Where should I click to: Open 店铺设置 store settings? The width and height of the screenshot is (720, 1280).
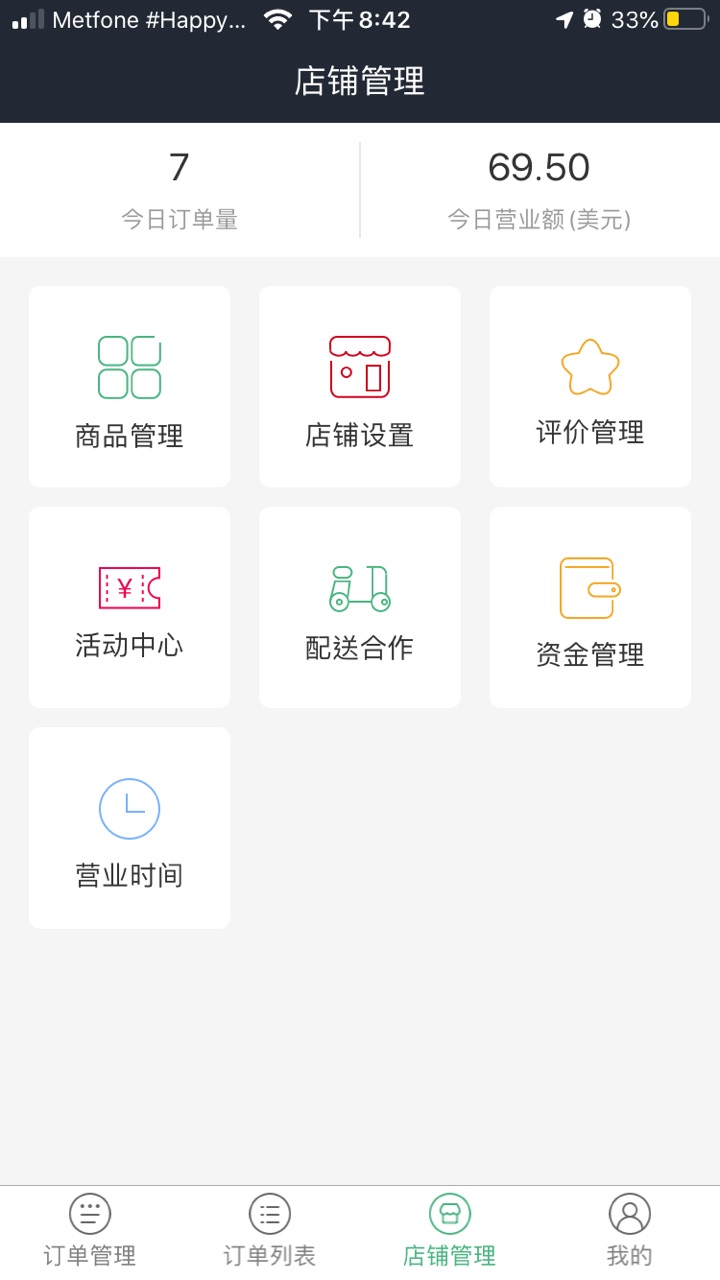pyautogui.click(x=360, y=387)
